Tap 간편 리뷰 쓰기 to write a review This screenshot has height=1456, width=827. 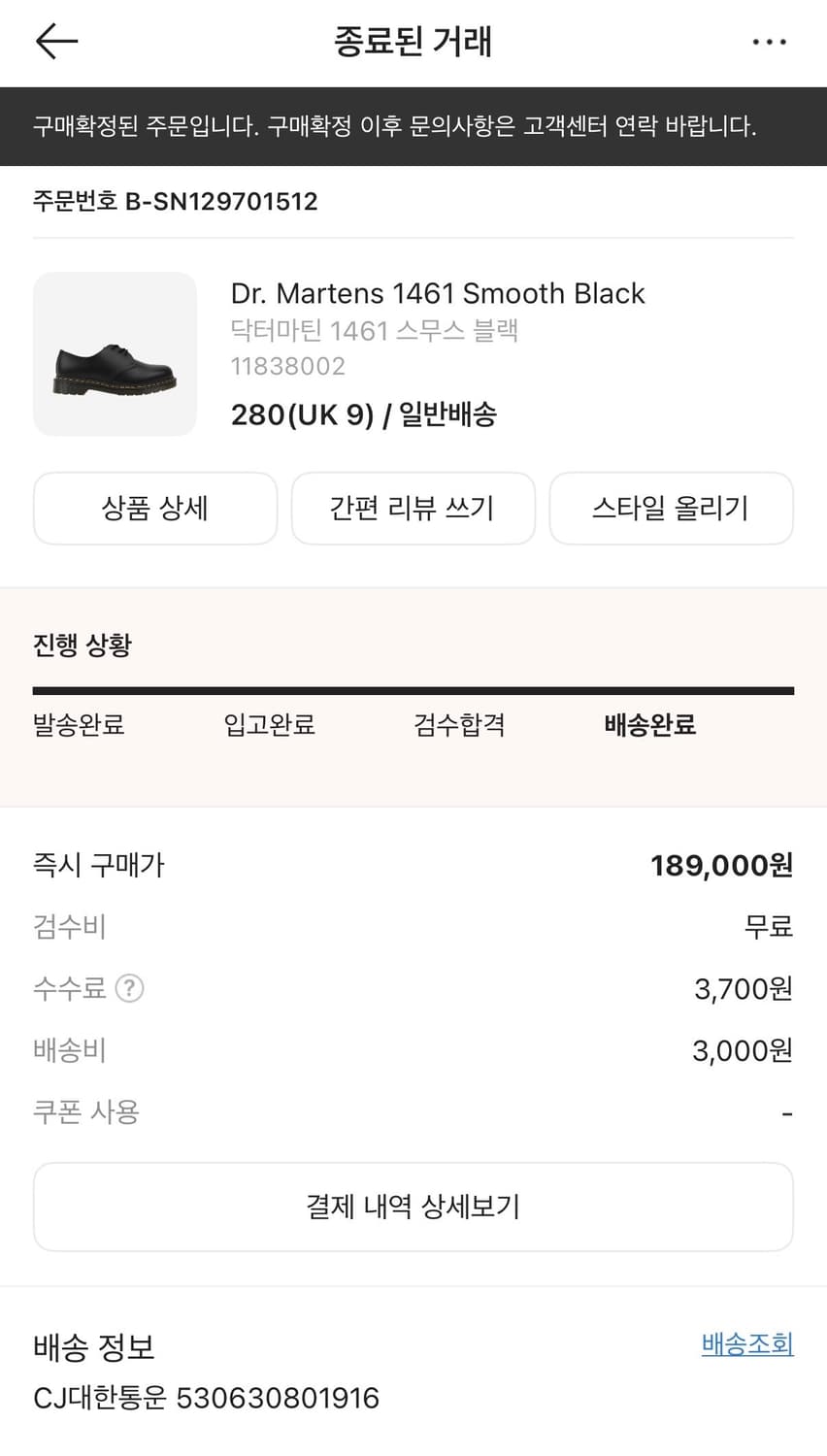coord(413,508)
